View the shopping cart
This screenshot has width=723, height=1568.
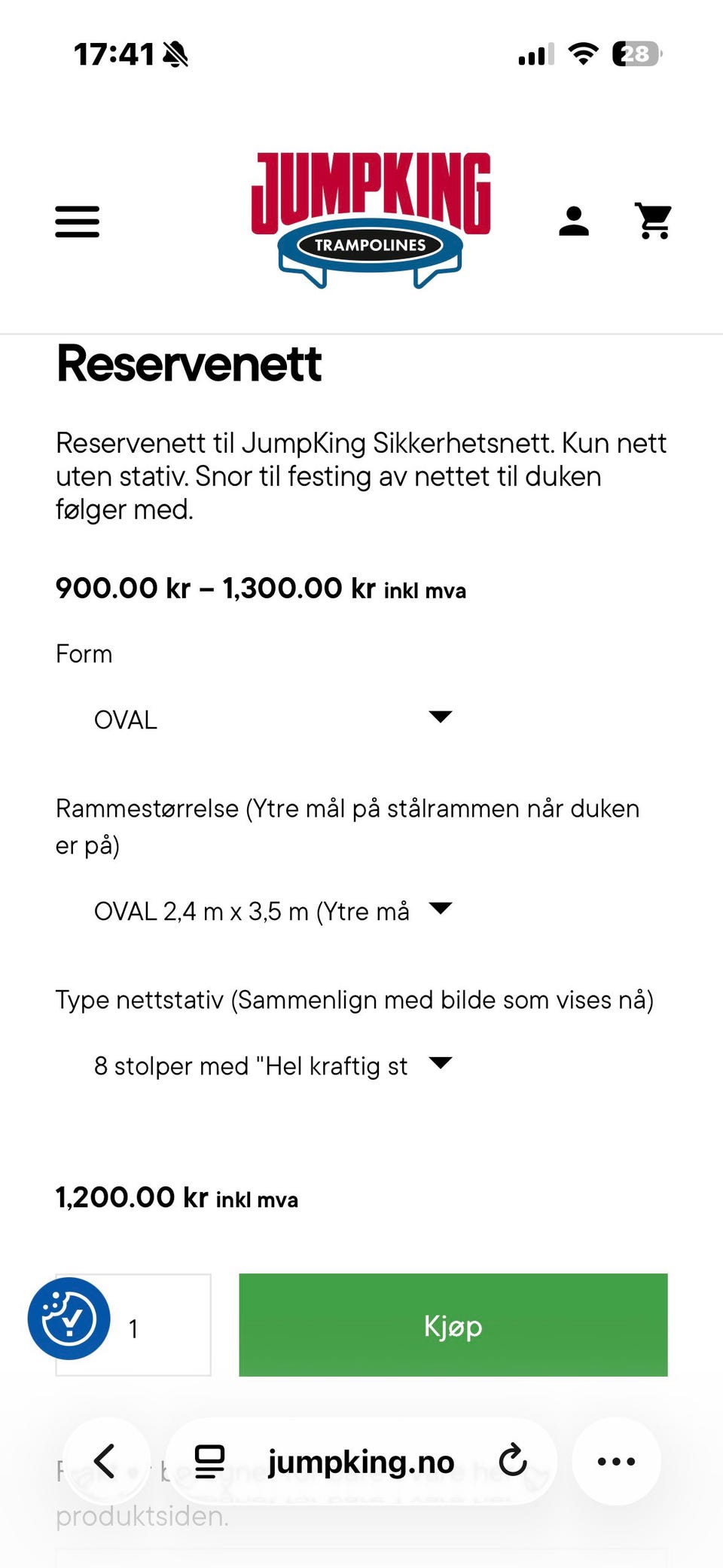click(653, 221)
